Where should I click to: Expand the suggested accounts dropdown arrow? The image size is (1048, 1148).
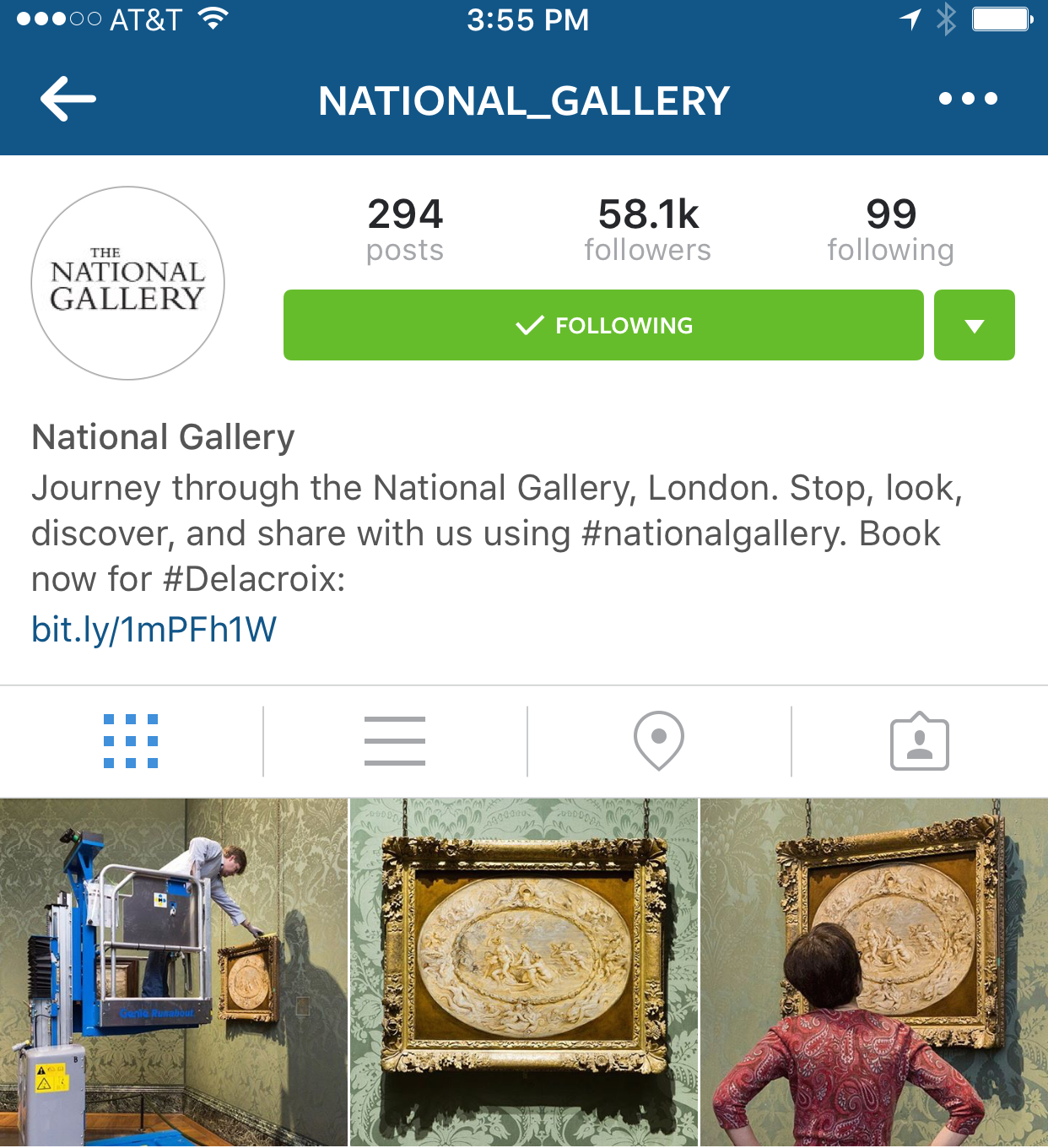point(974,325)
